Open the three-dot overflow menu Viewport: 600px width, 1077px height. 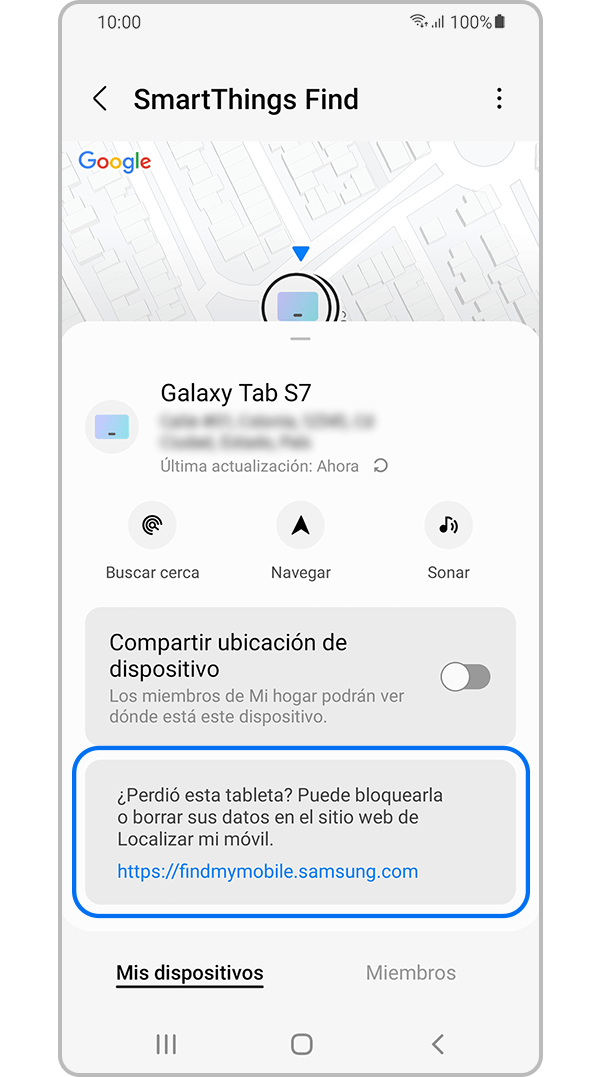coord(499,99)
